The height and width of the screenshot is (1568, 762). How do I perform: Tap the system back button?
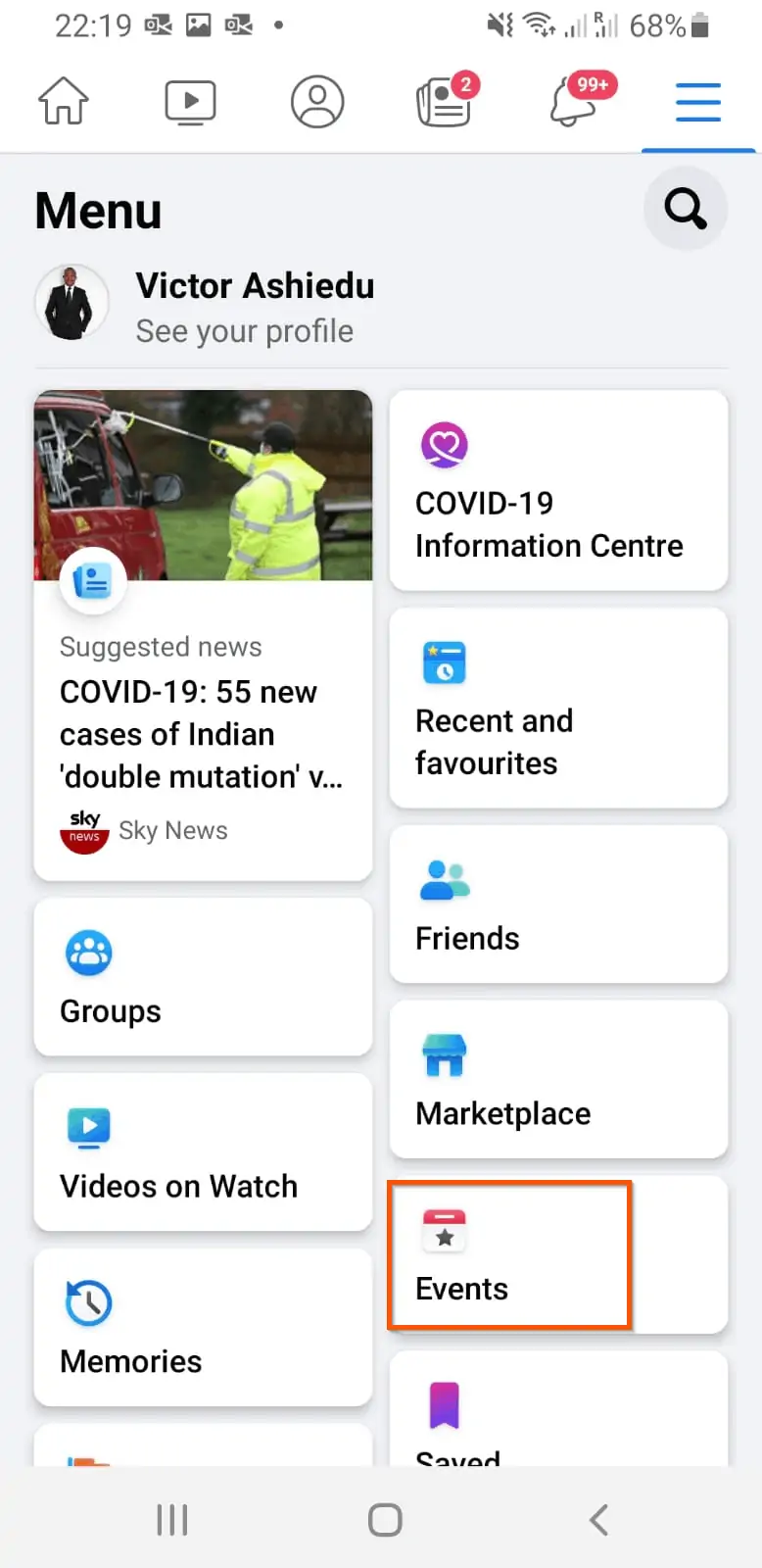[x=598, y=1520]
